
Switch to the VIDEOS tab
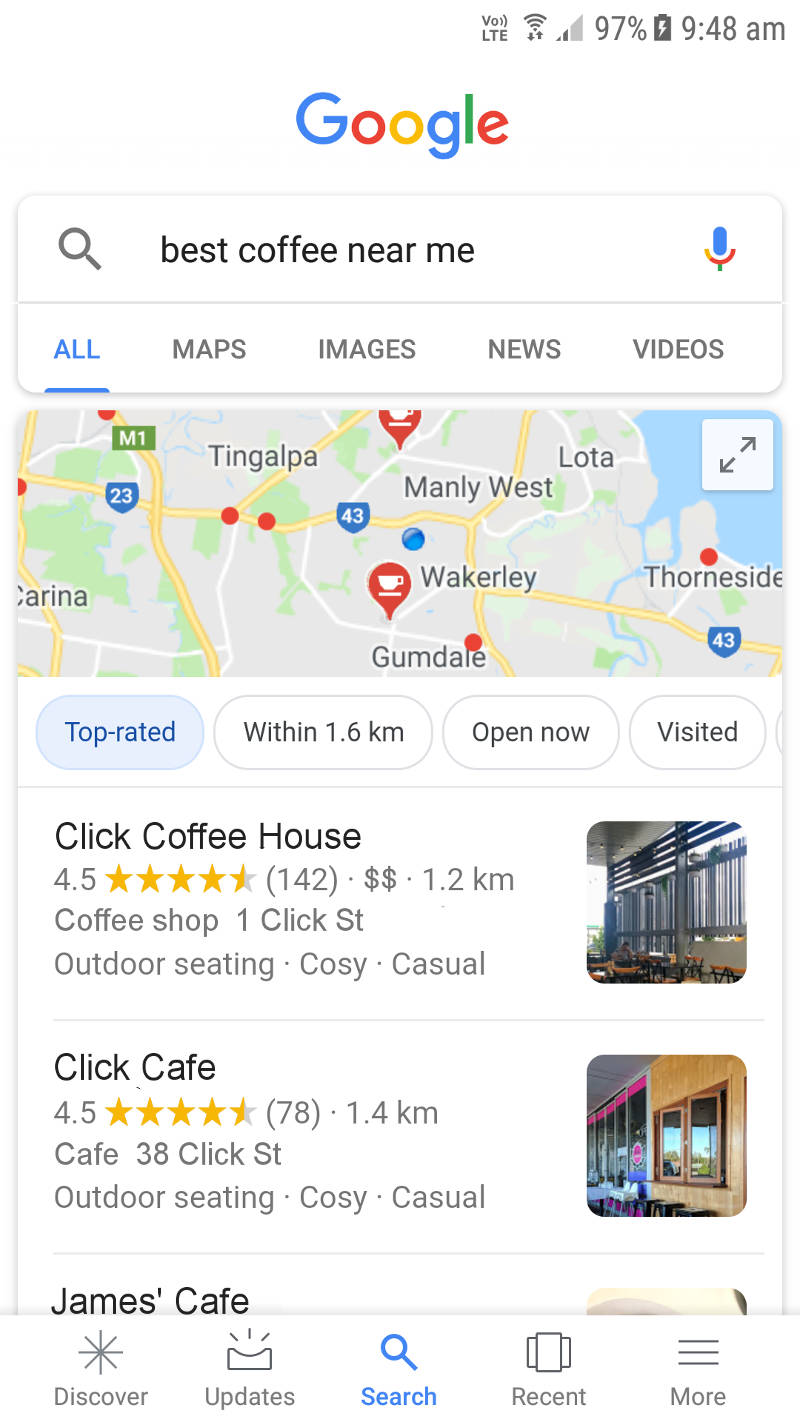678,349
